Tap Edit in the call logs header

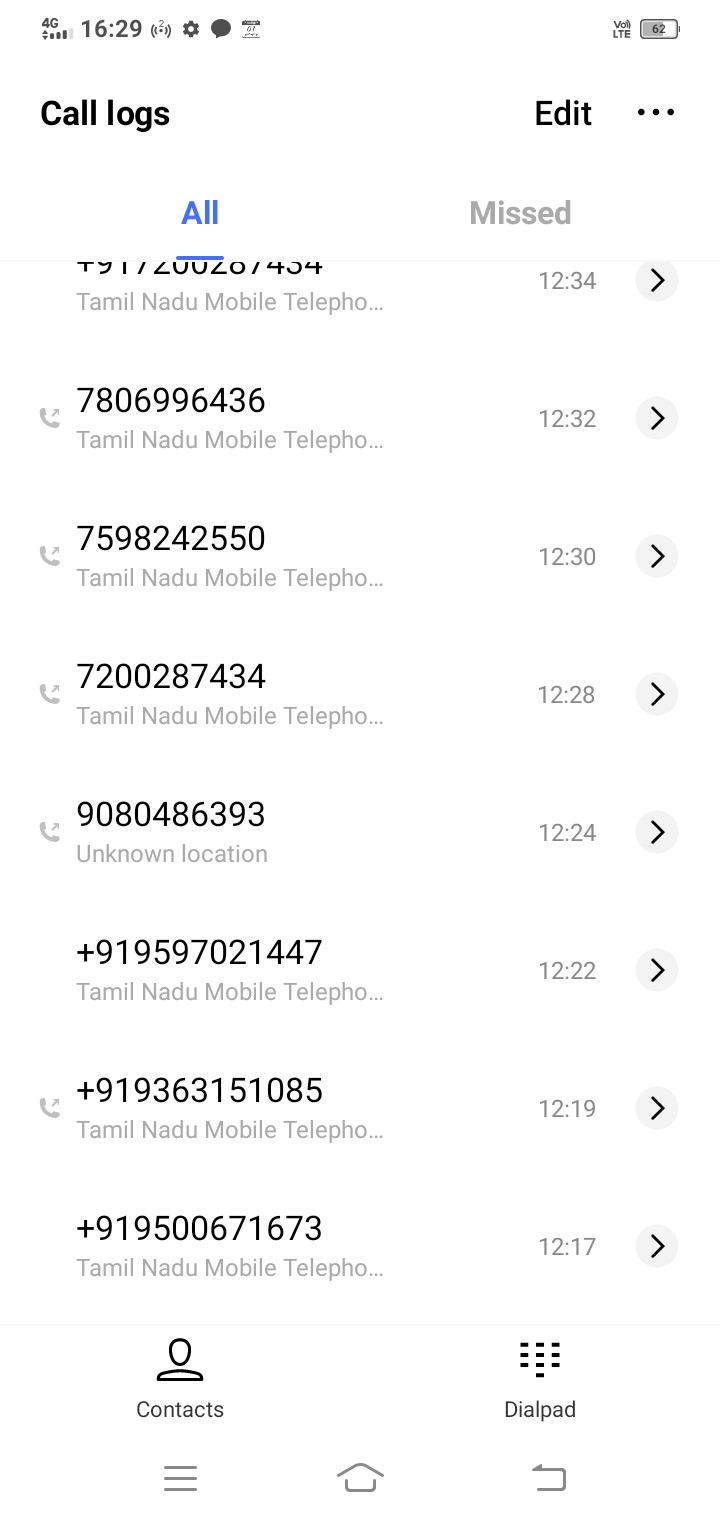(563, 113)
